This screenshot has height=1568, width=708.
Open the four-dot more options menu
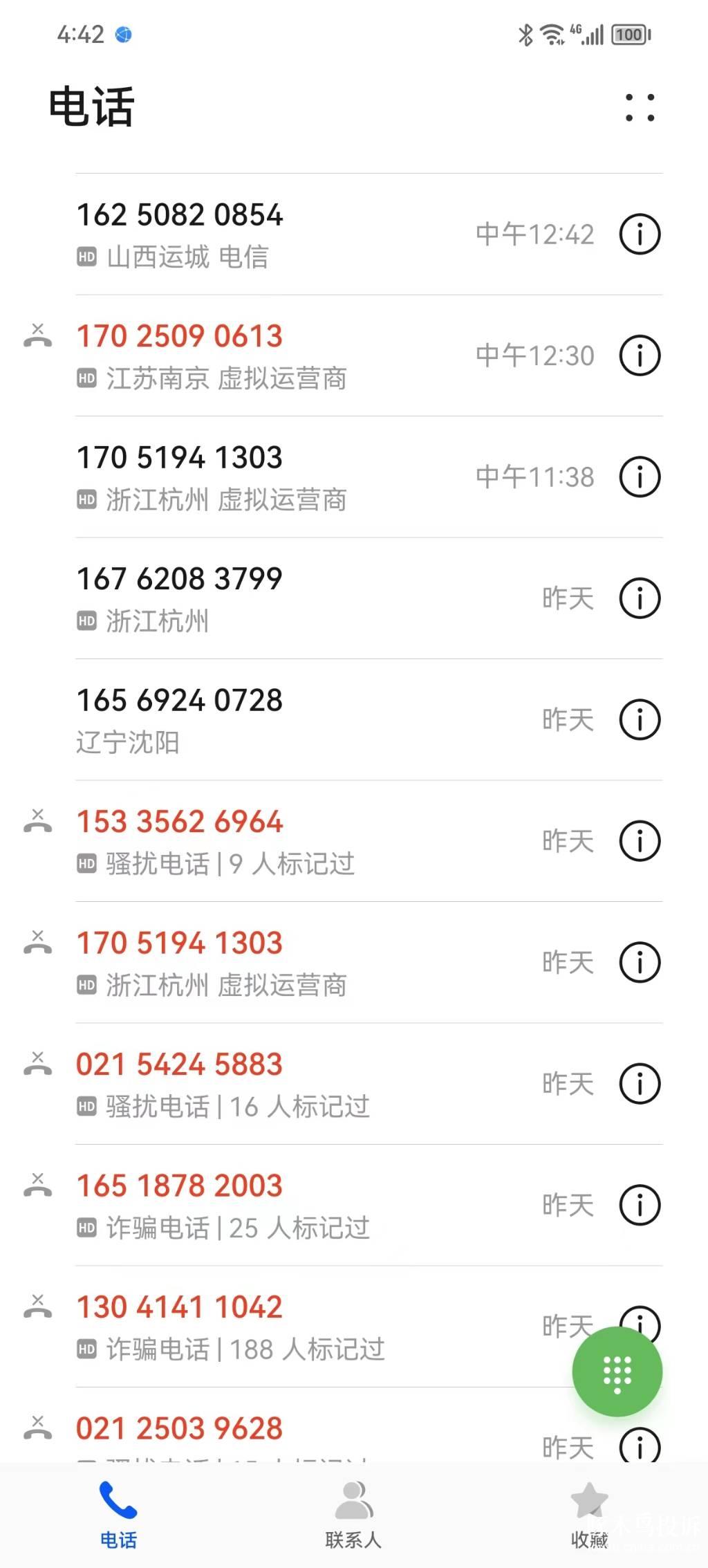640,108
